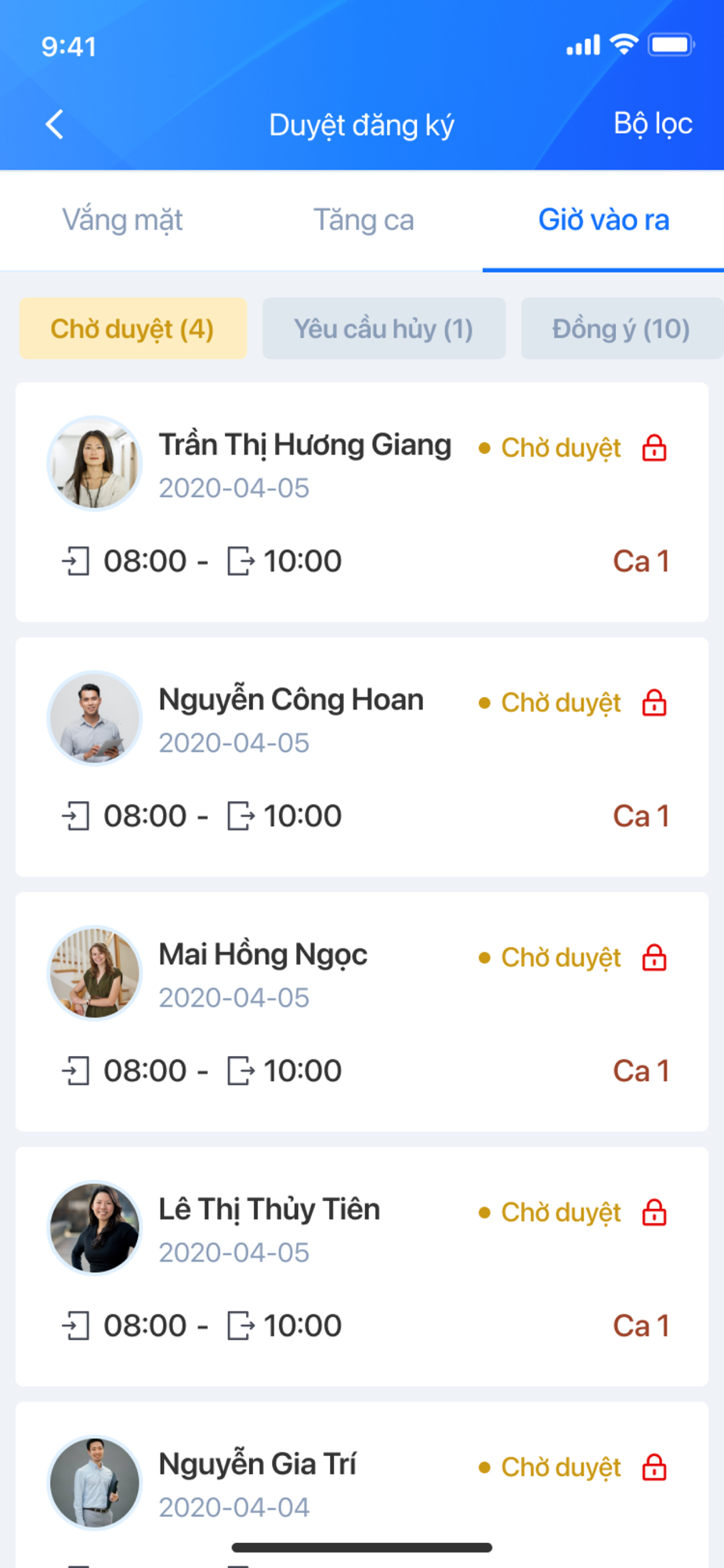Screen dimensions: 724x1568
Task: Open Trần Thị Hương Giang's request card
Action: (x=362, y=503)
